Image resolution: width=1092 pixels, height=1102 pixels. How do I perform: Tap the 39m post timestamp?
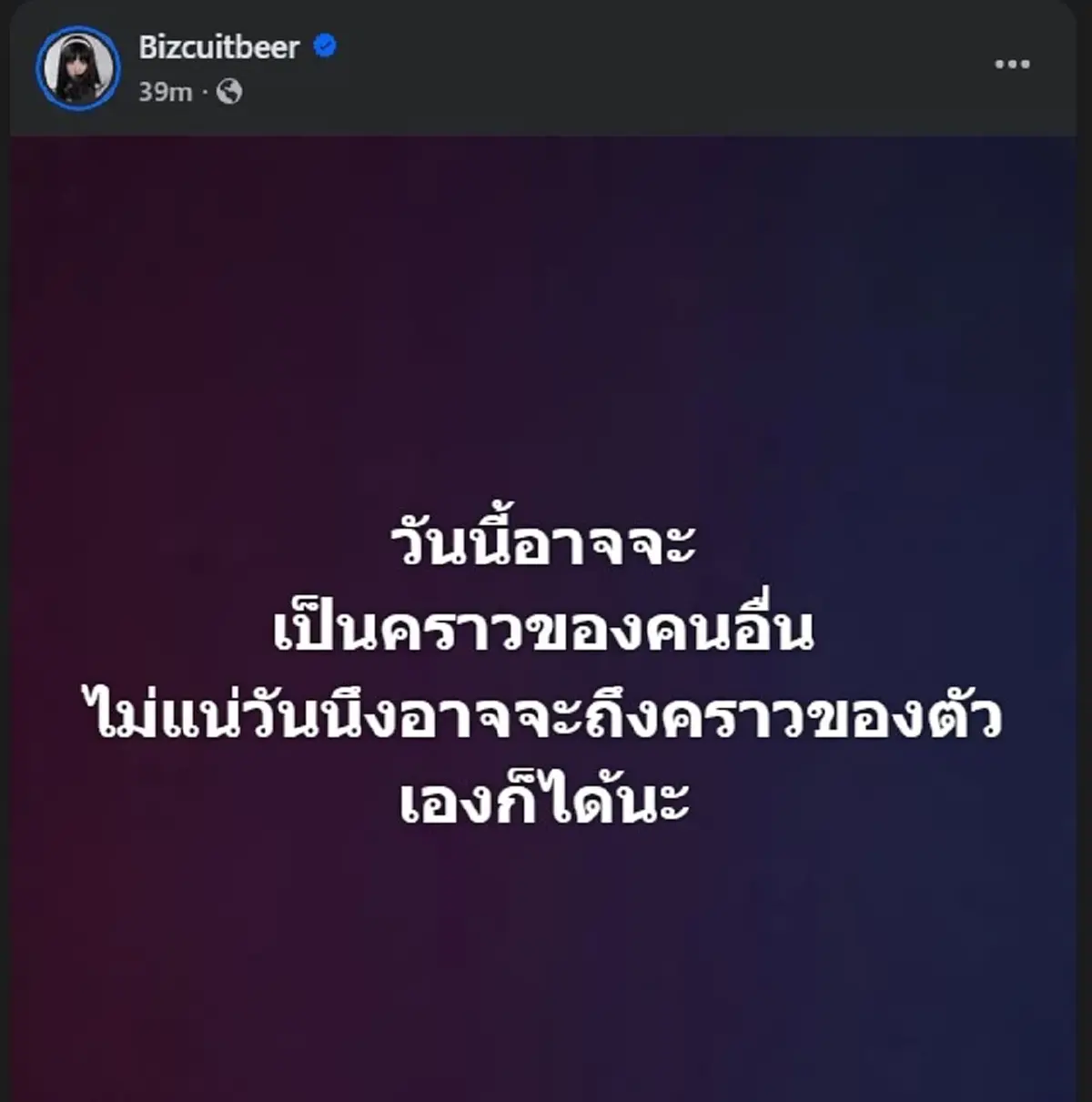point(165,92)
